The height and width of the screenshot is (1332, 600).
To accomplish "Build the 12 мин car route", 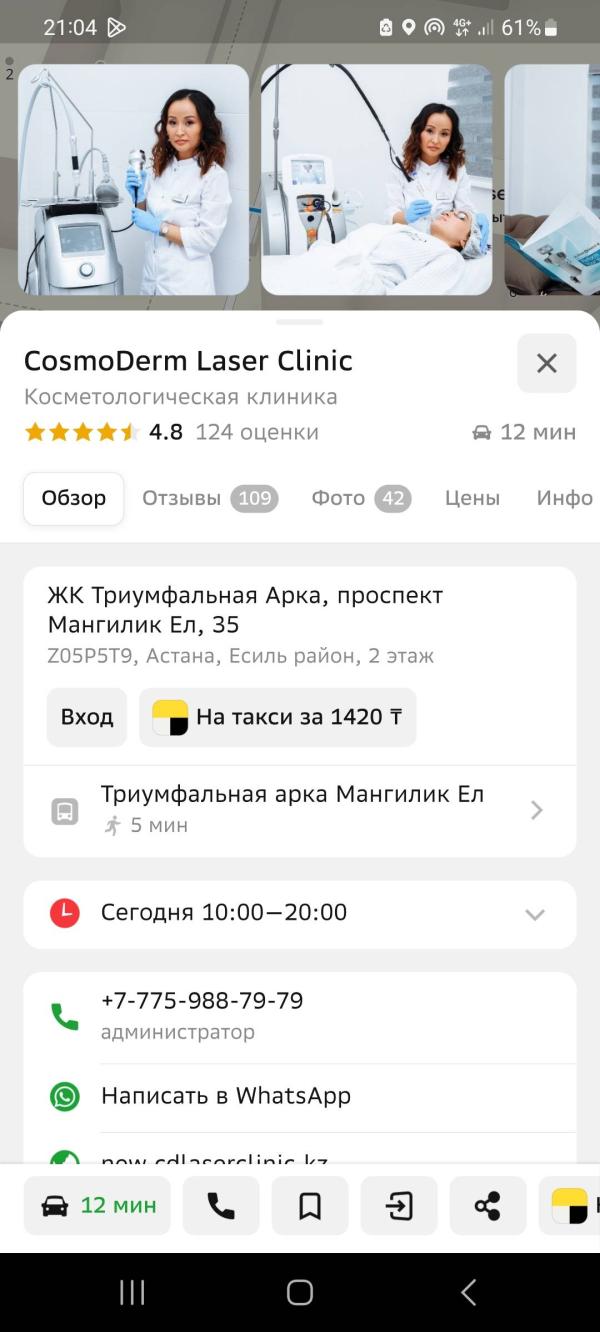I will pyautogui.click(x=98, y=1206).
